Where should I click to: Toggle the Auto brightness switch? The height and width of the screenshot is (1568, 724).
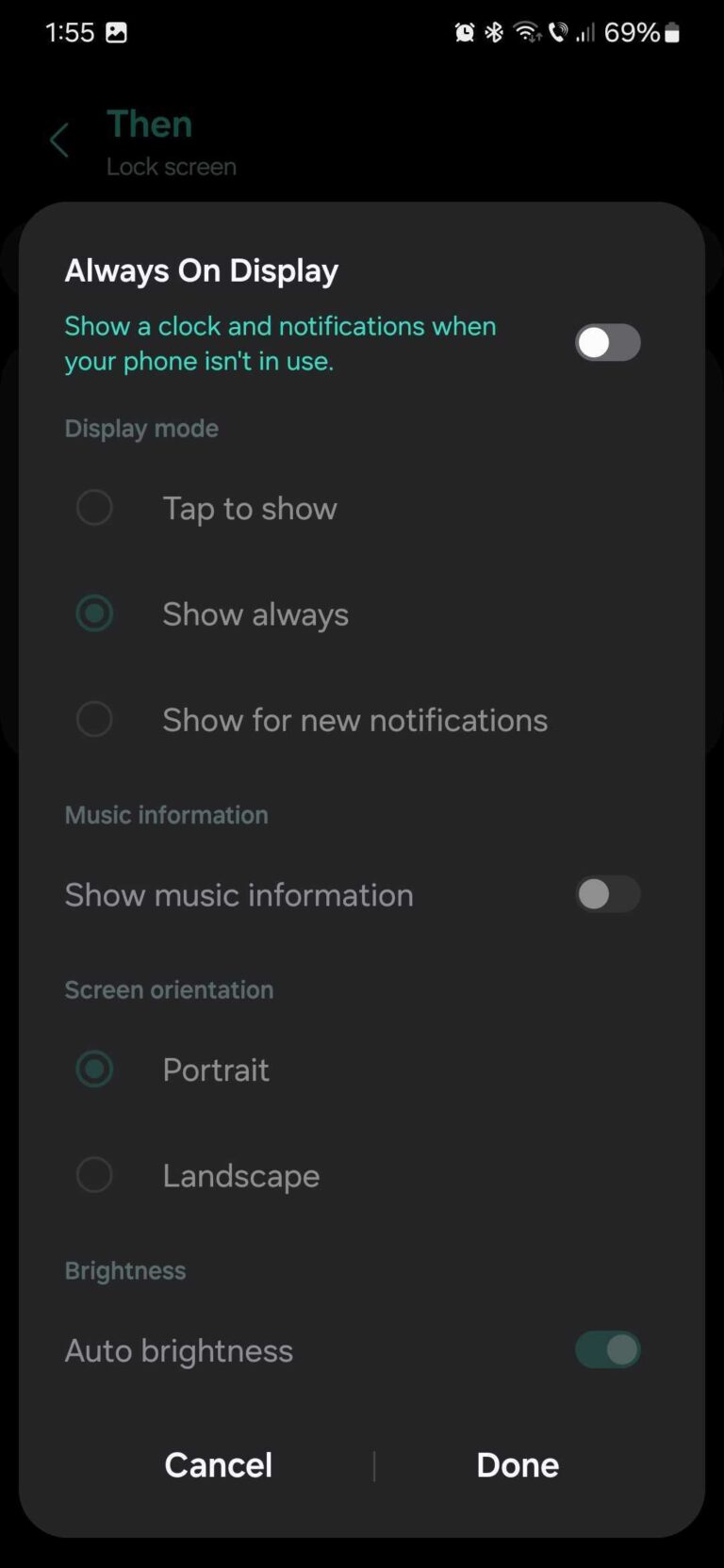click(607, 1349)
